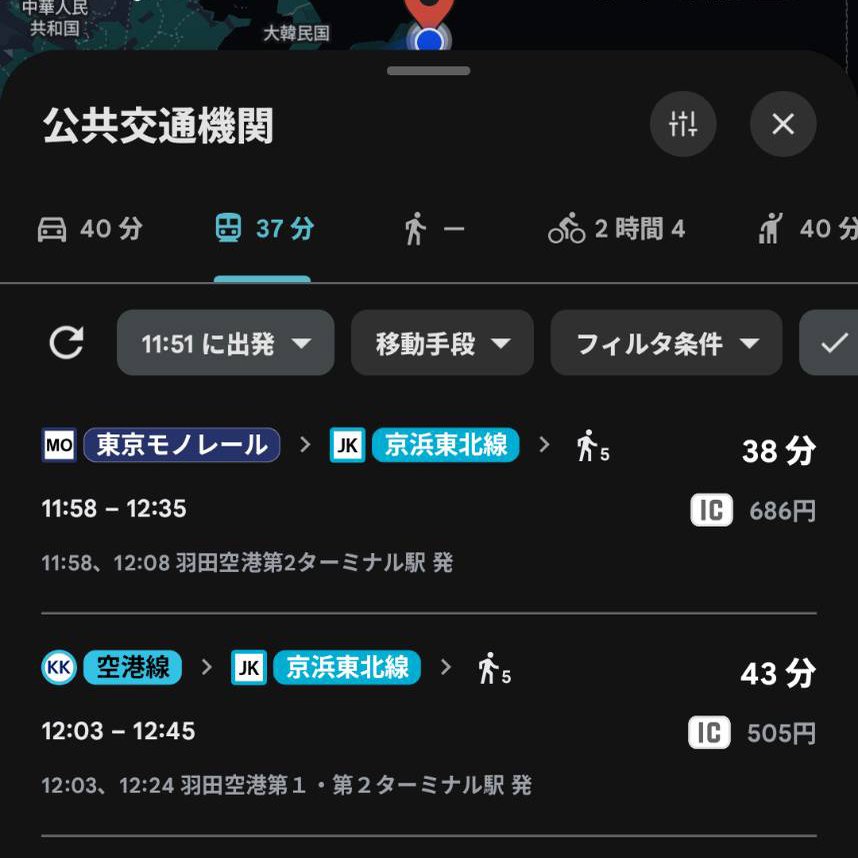Refresh the transit route results
Screen dimensions: 858x858
67,343
